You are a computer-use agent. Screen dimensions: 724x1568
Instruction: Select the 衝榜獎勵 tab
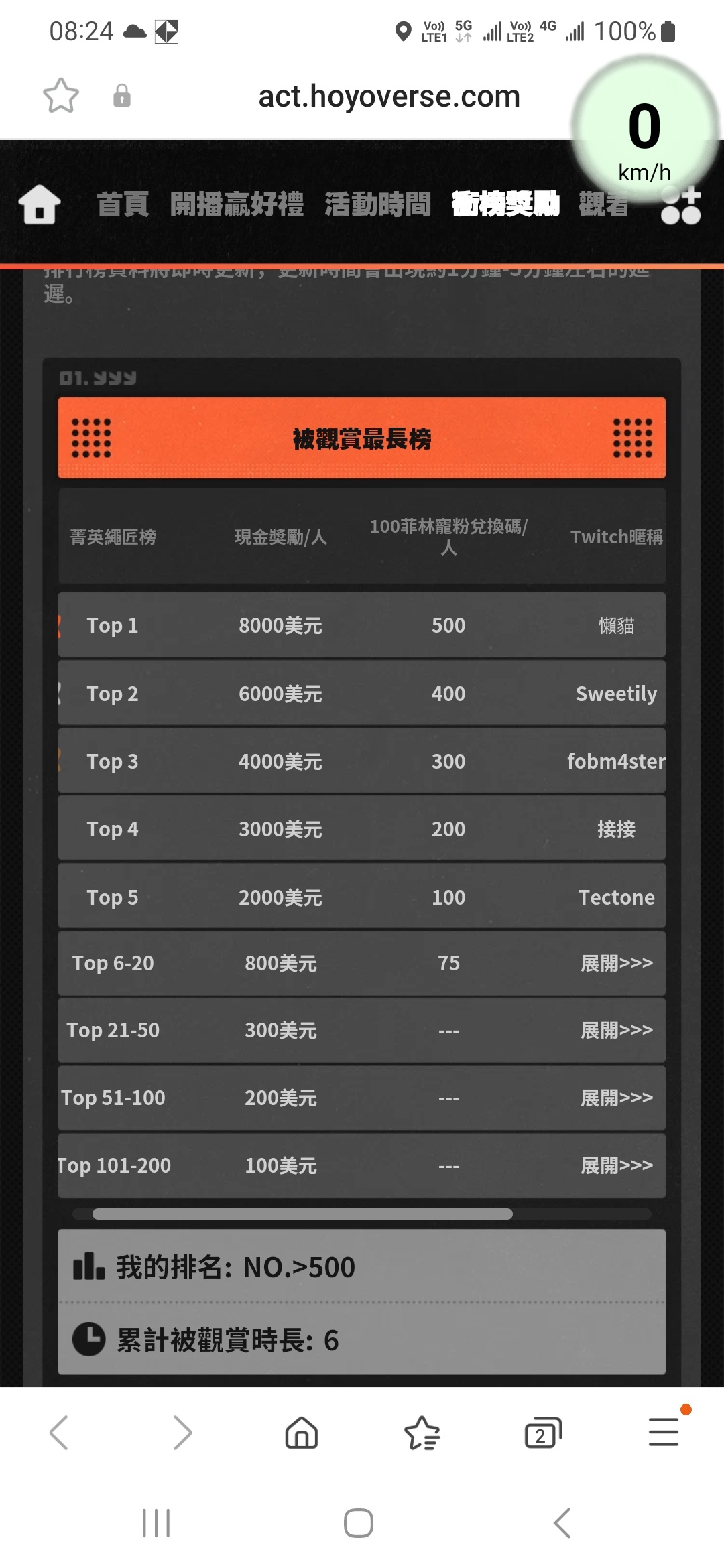[x=505, y=204]
